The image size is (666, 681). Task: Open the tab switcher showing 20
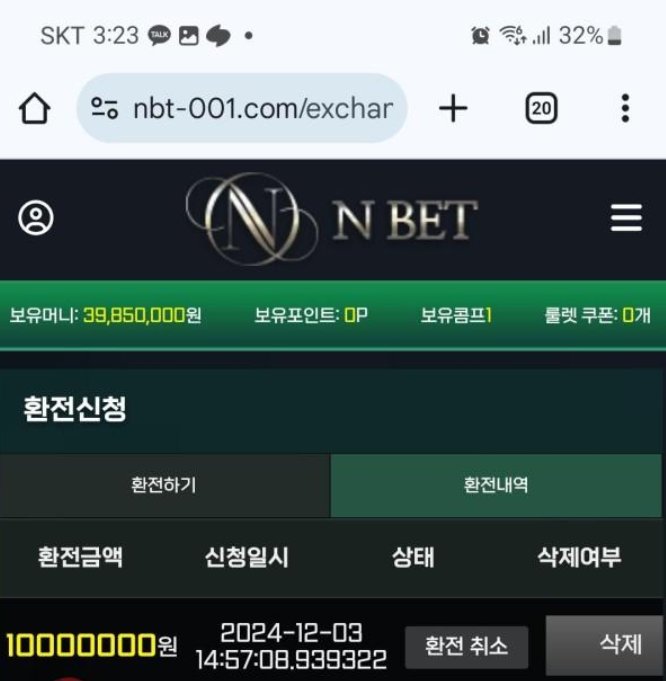pyautogui.click(x=541, y=108)
